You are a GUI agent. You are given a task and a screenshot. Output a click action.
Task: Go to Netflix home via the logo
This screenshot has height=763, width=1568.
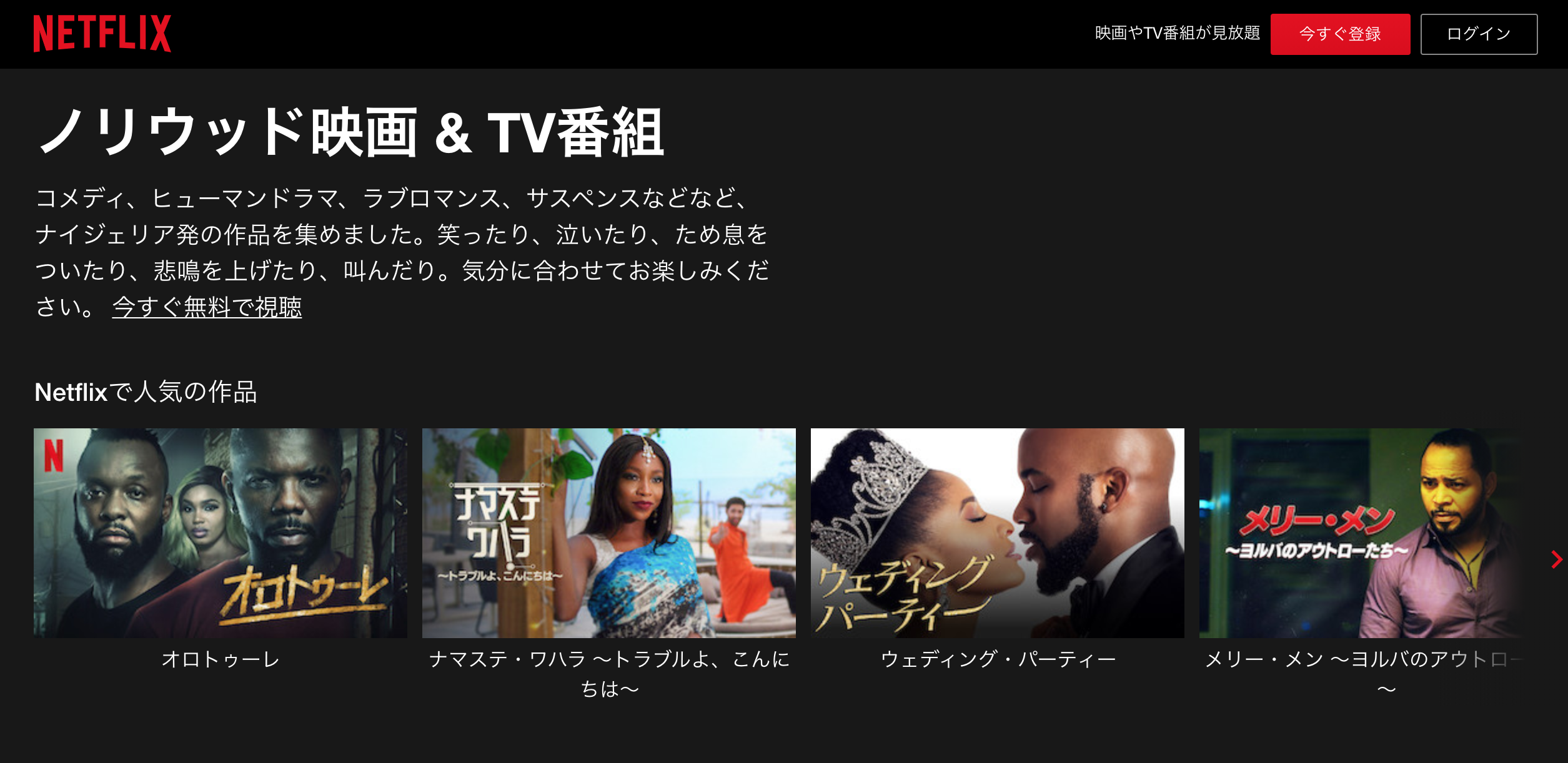coord(102,34)
